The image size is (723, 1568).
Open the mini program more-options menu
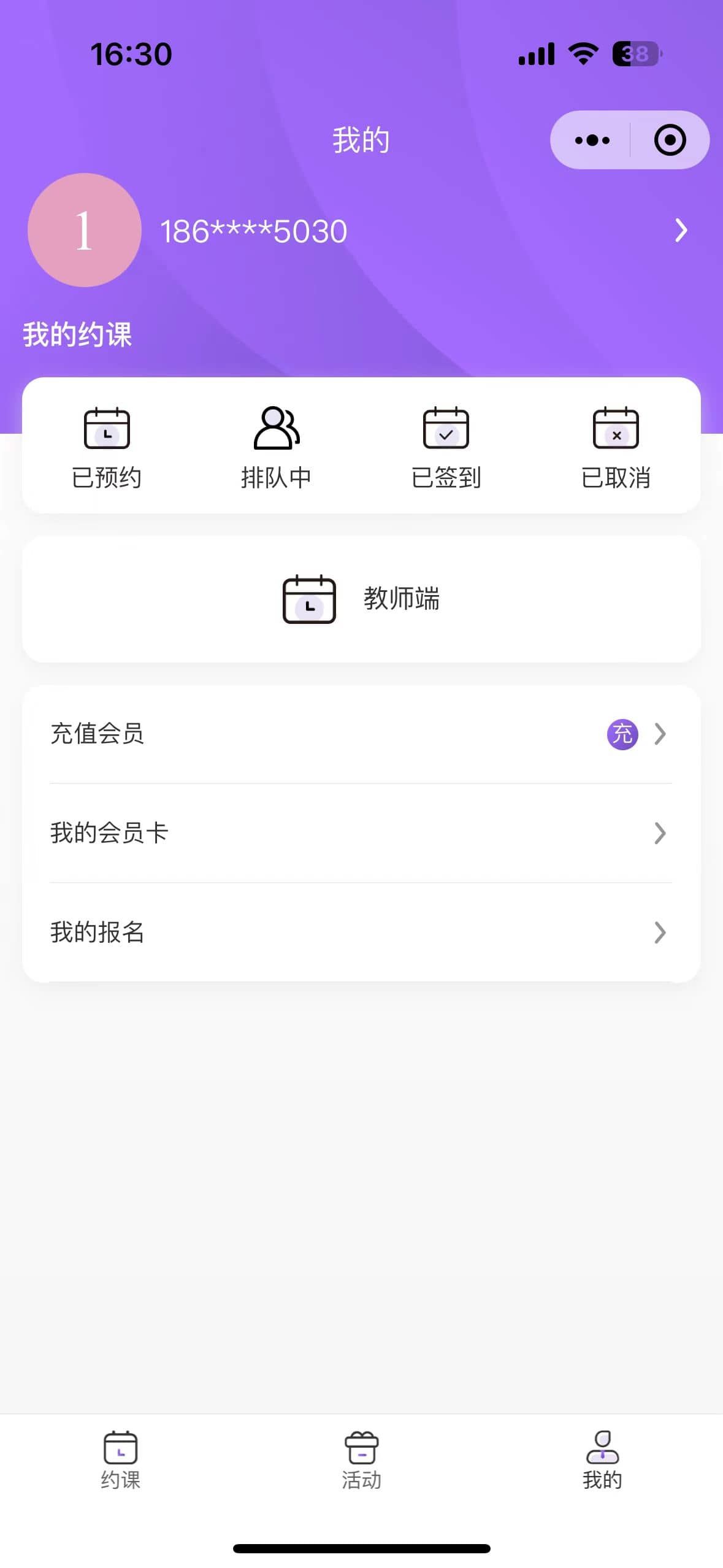point(592,140)
